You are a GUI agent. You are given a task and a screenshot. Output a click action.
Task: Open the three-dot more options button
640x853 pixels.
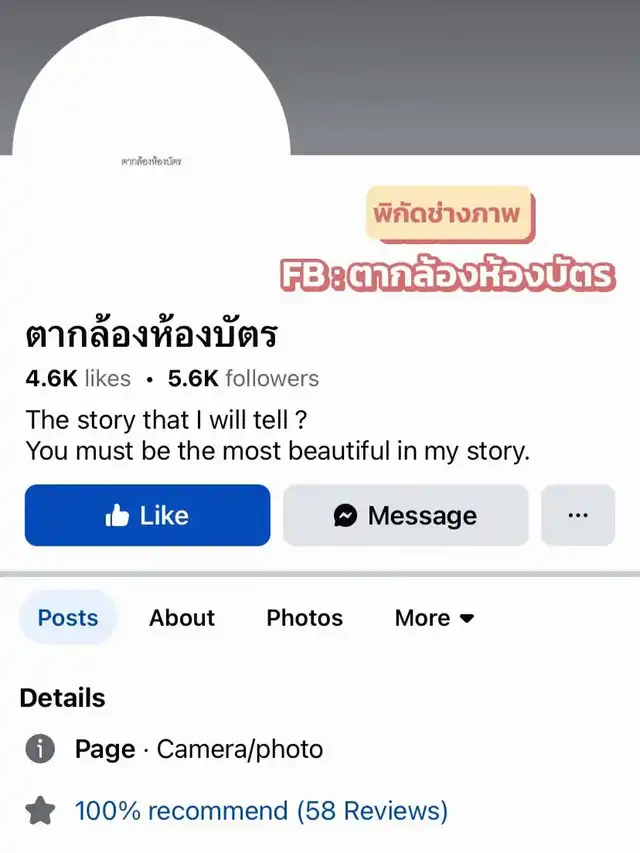578,515
